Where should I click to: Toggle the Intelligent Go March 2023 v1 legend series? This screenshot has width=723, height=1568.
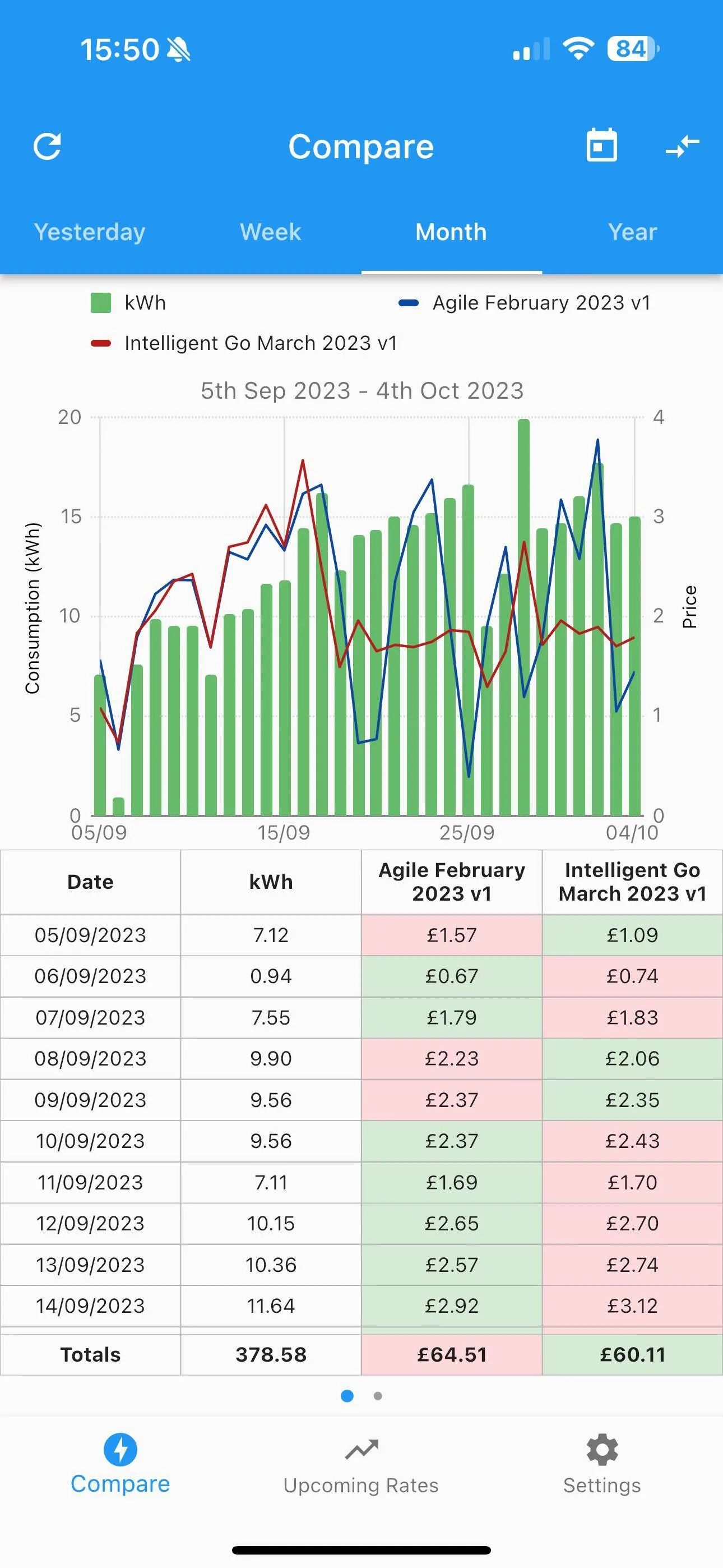(x=244, y=343)
